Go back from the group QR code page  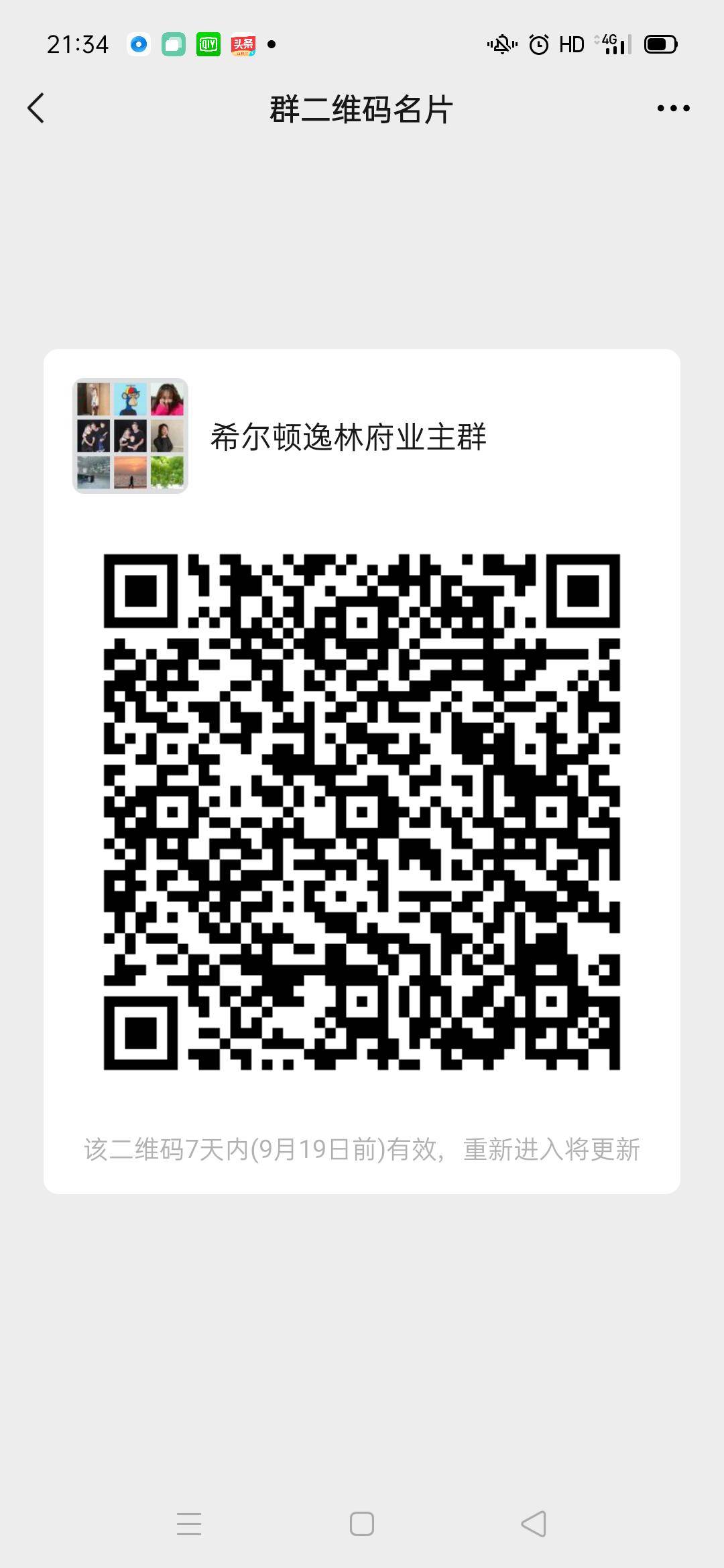36,109
